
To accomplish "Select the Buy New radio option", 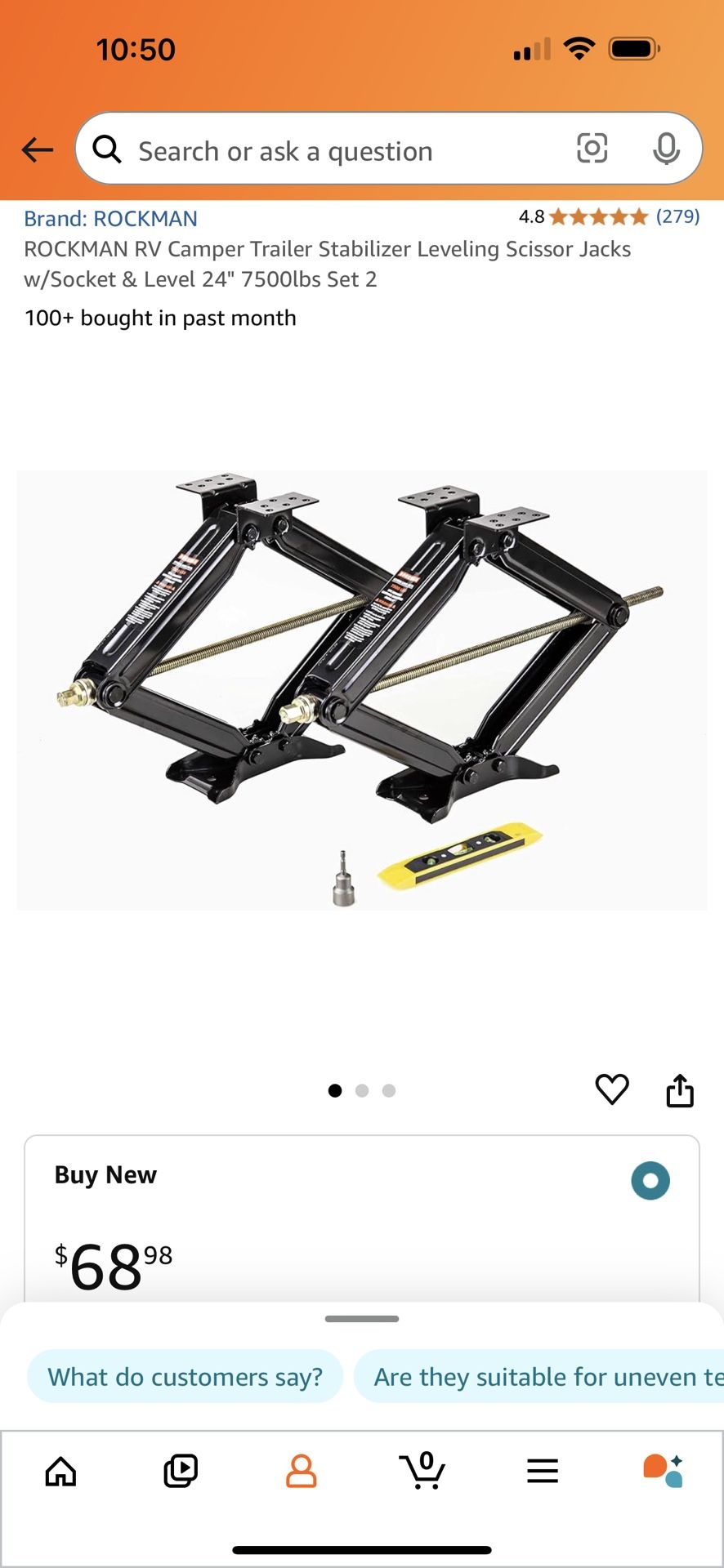I will coord(650,1181).
